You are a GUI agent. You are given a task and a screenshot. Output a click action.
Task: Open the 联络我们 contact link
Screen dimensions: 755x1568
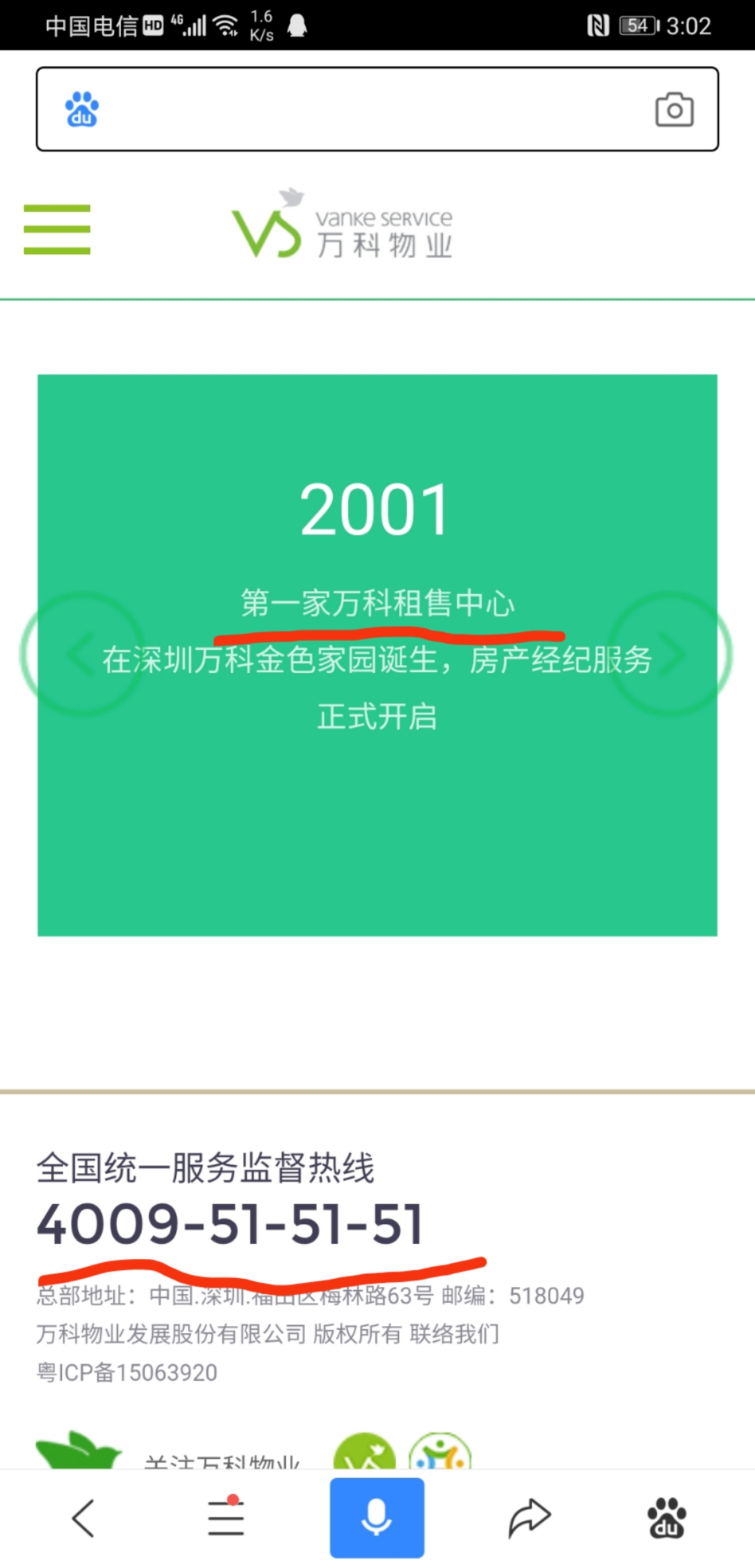(454, 1334)
